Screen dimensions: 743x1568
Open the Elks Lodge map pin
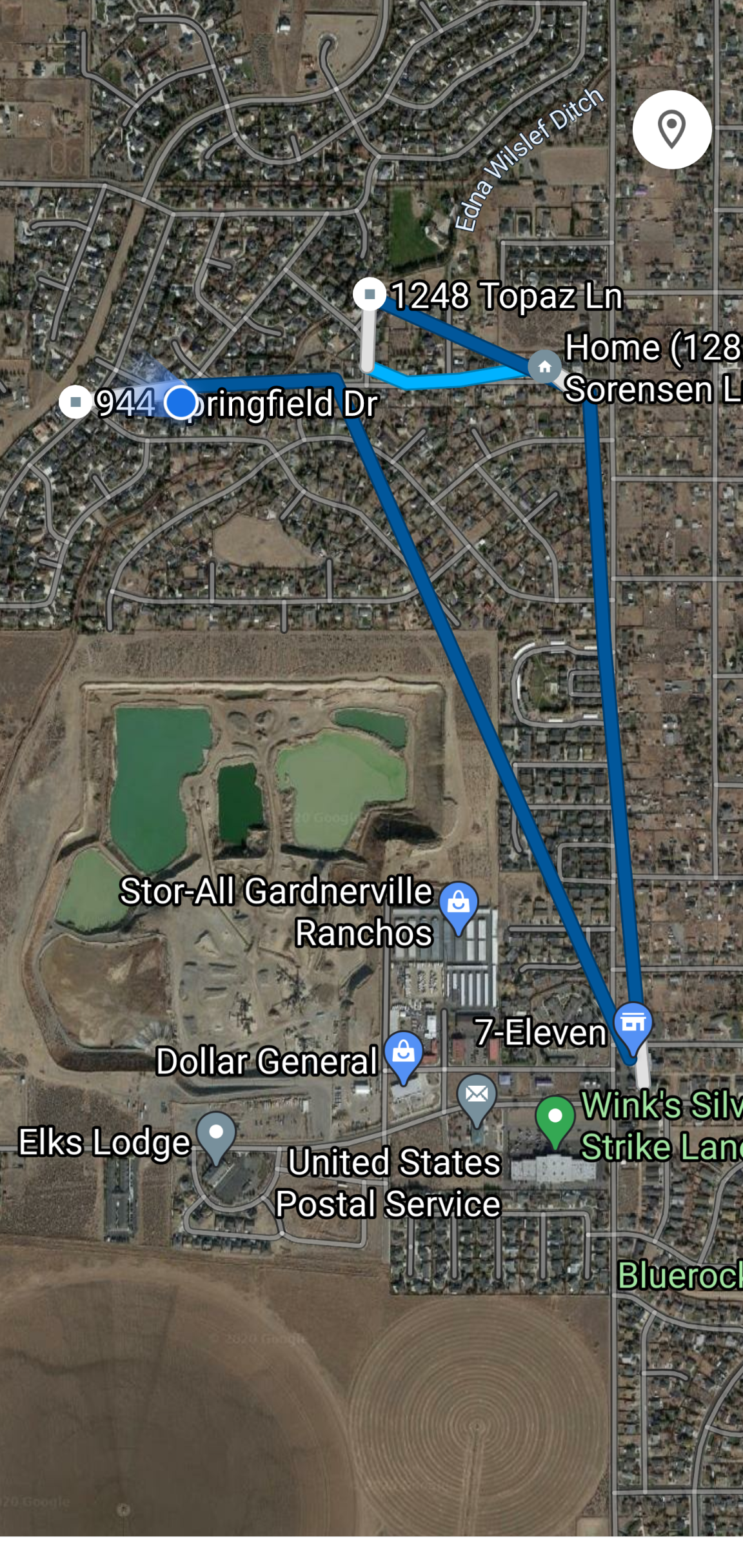pyautogui.click(x=216, y=1135)
